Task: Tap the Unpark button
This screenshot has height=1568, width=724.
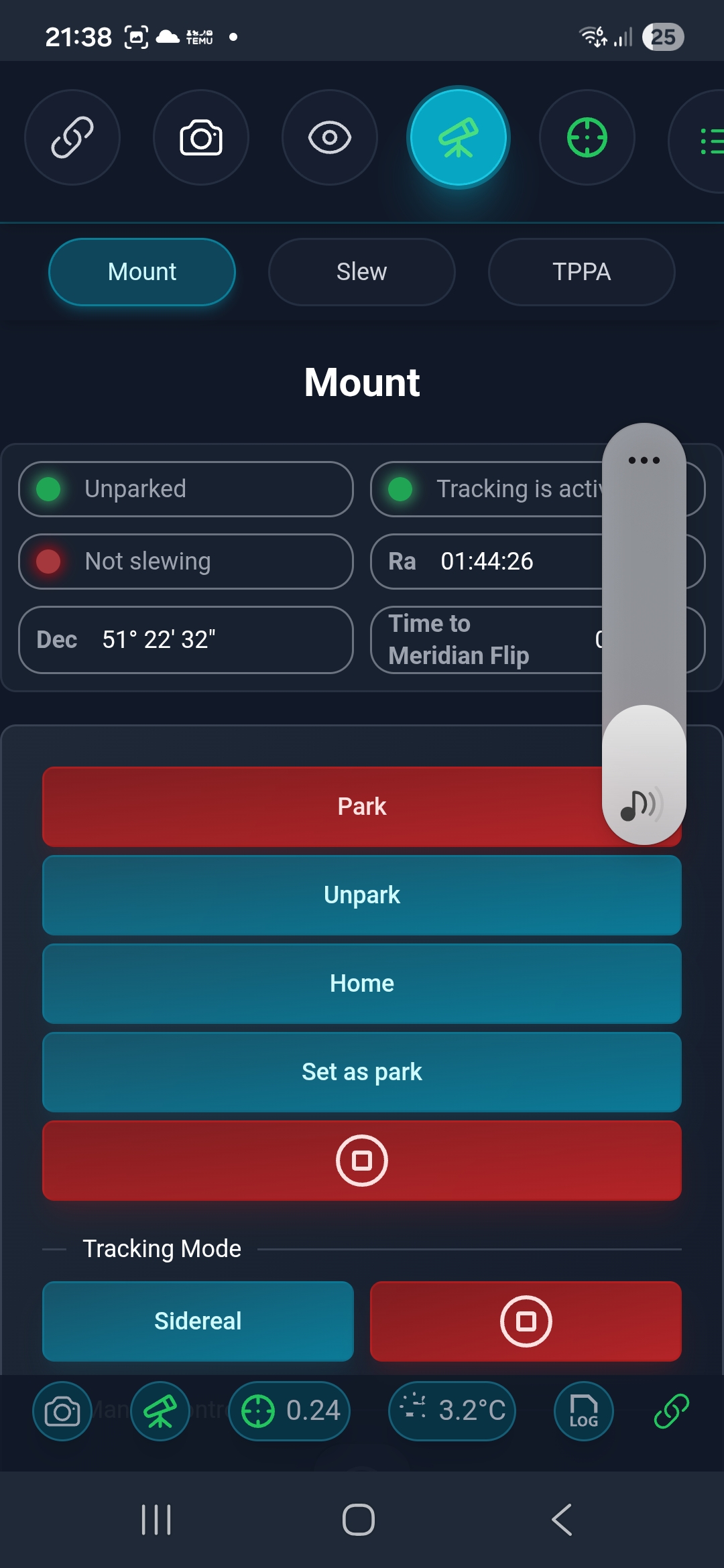Action: coord(362,895)
